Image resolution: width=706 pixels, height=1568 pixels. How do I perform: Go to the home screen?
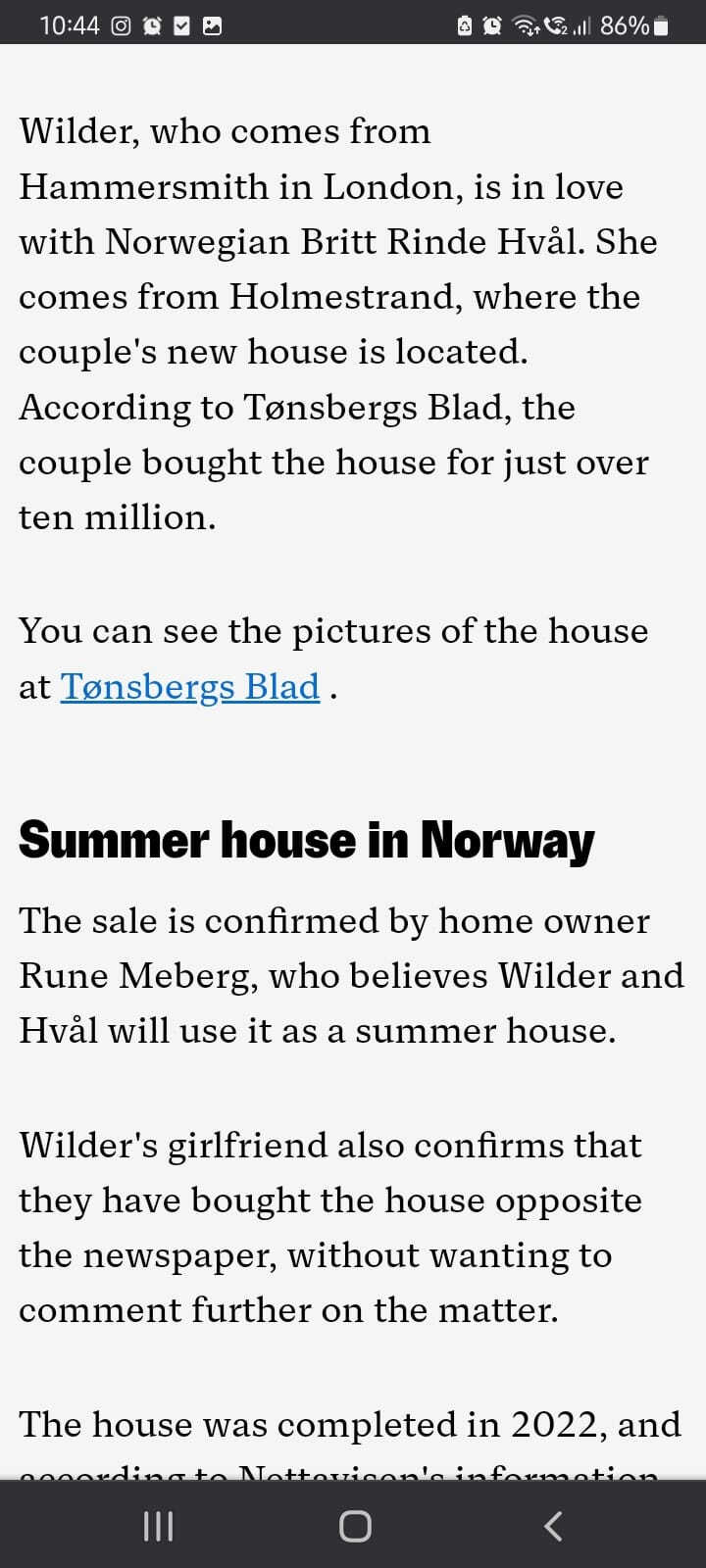click(354, 1525)
